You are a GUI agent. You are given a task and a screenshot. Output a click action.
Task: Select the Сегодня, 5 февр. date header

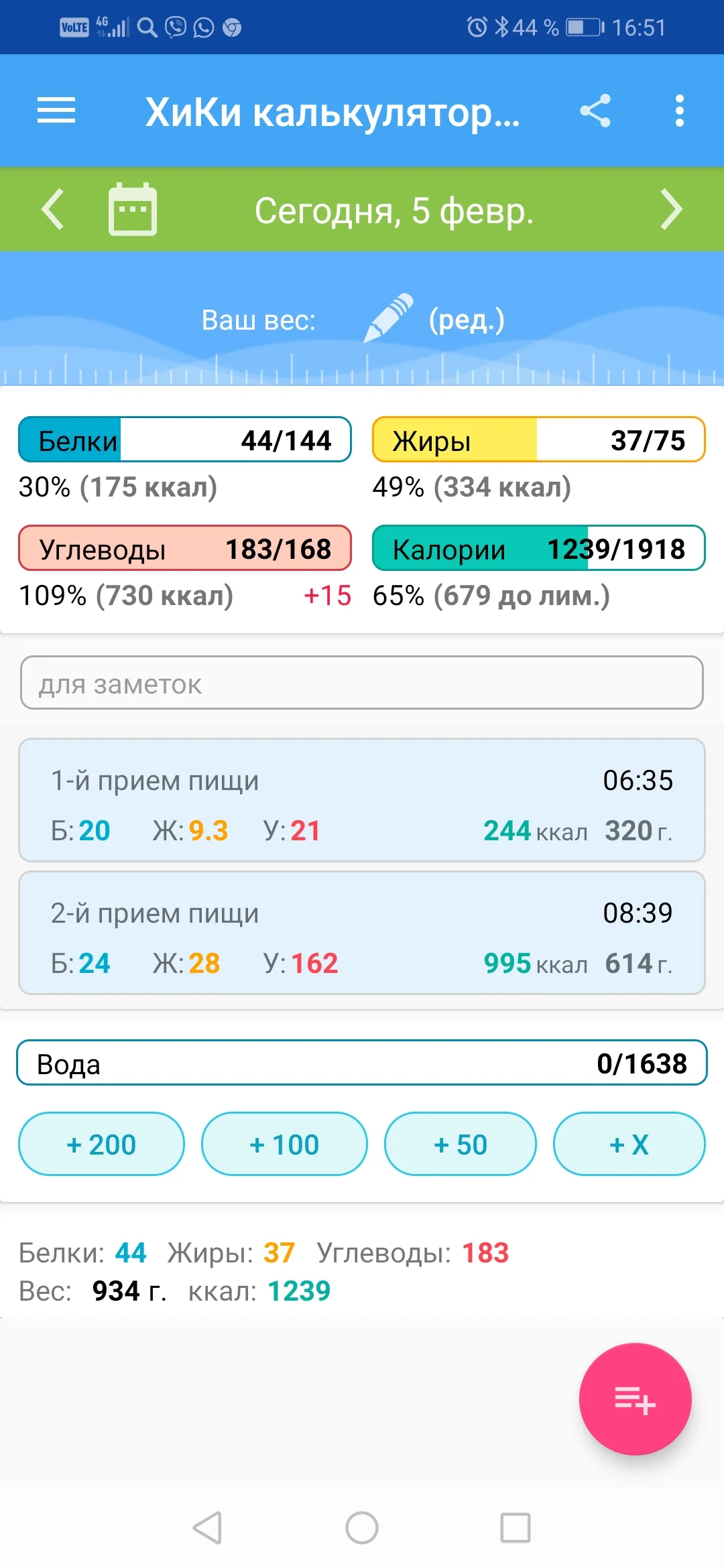(x=394, y=210)
